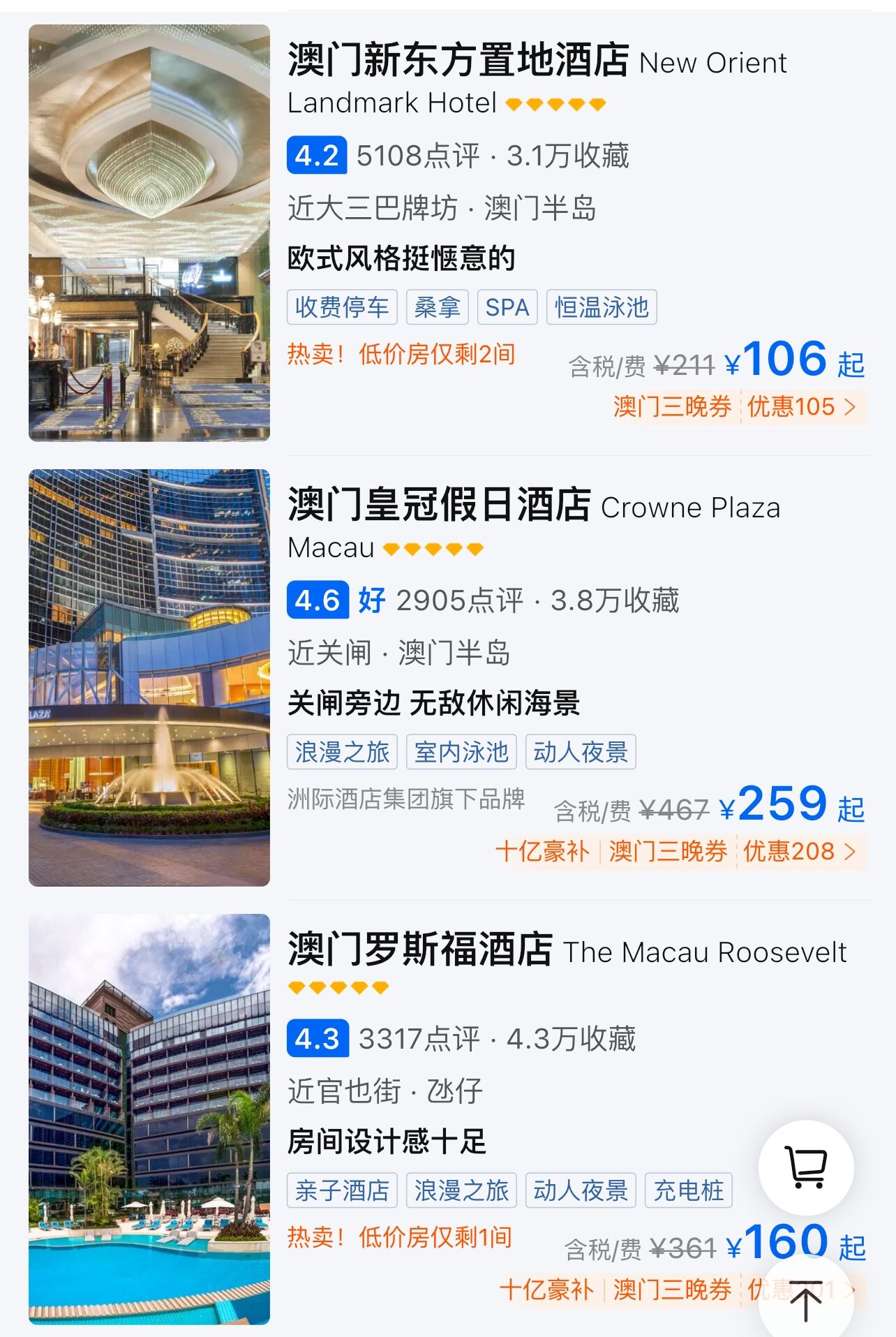Open the shopping cart

[805, 1167]
